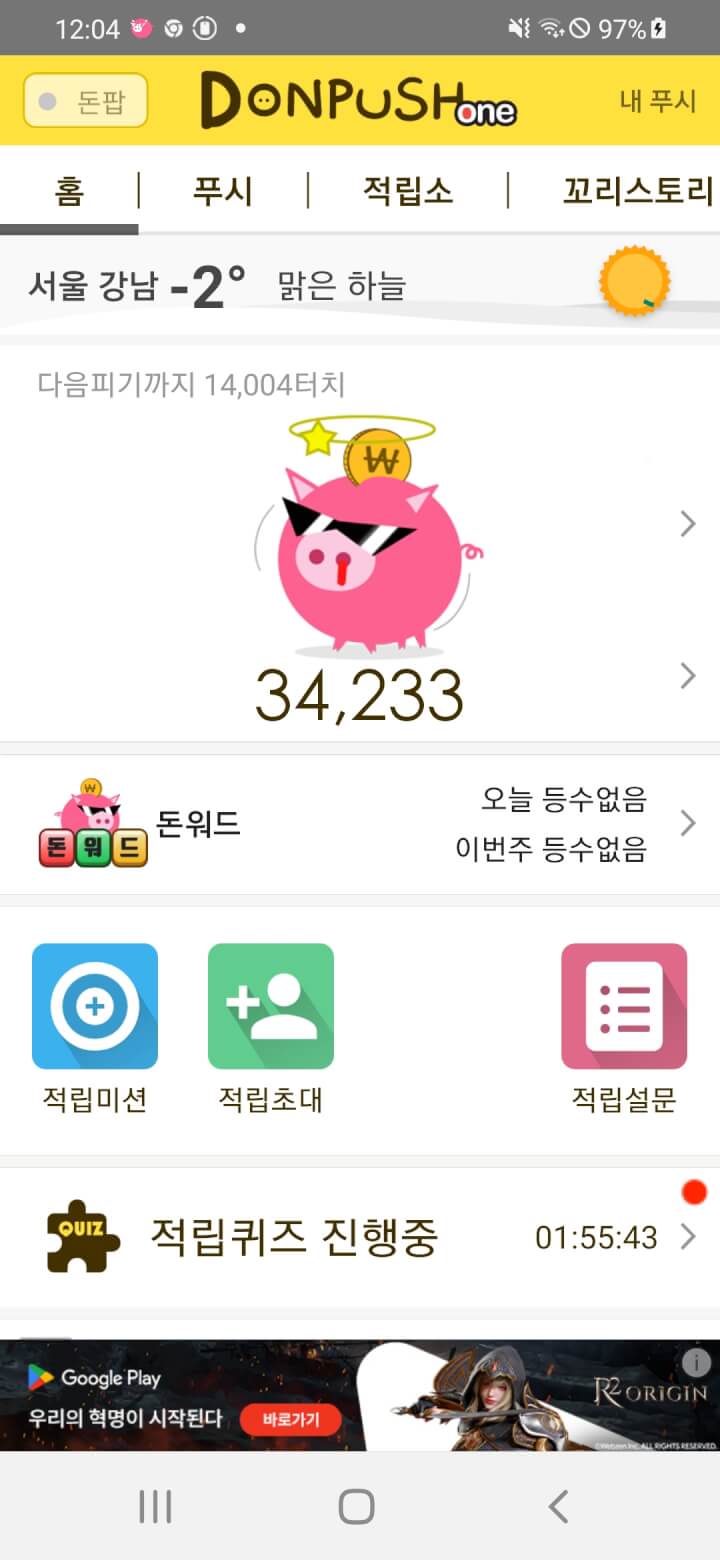The width and height of the screenshot is (720, 1560).
Task: Open the 34,233 points details chevron
Action: click(x=687, y=676)
